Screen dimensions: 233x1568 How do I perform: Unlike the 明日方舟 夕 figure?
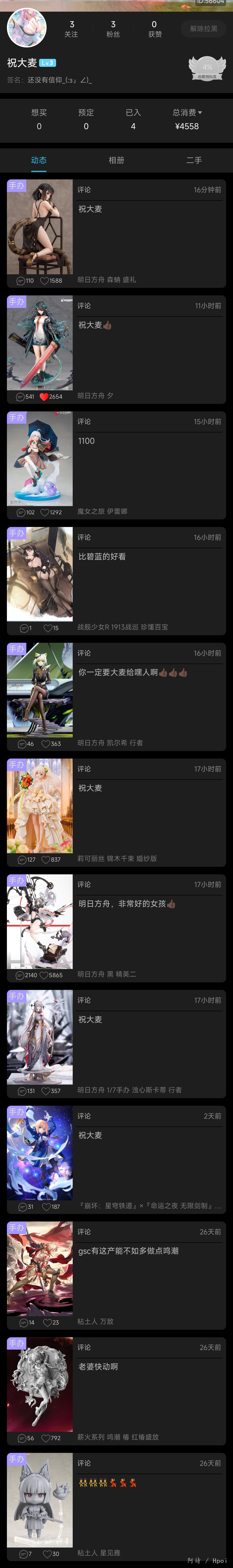tap(44, 397)
